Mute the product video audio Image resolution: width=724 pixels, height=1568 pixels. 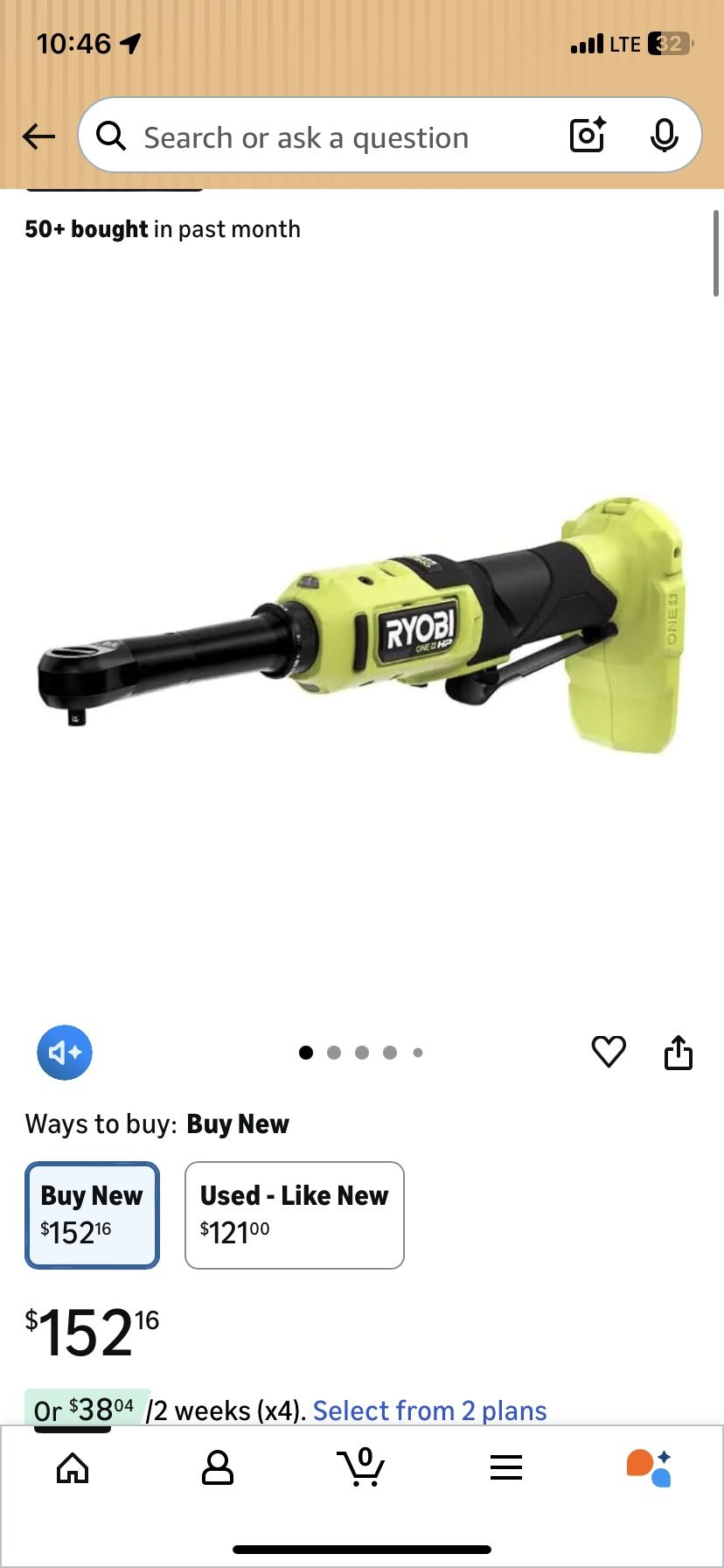point(65,1053)
